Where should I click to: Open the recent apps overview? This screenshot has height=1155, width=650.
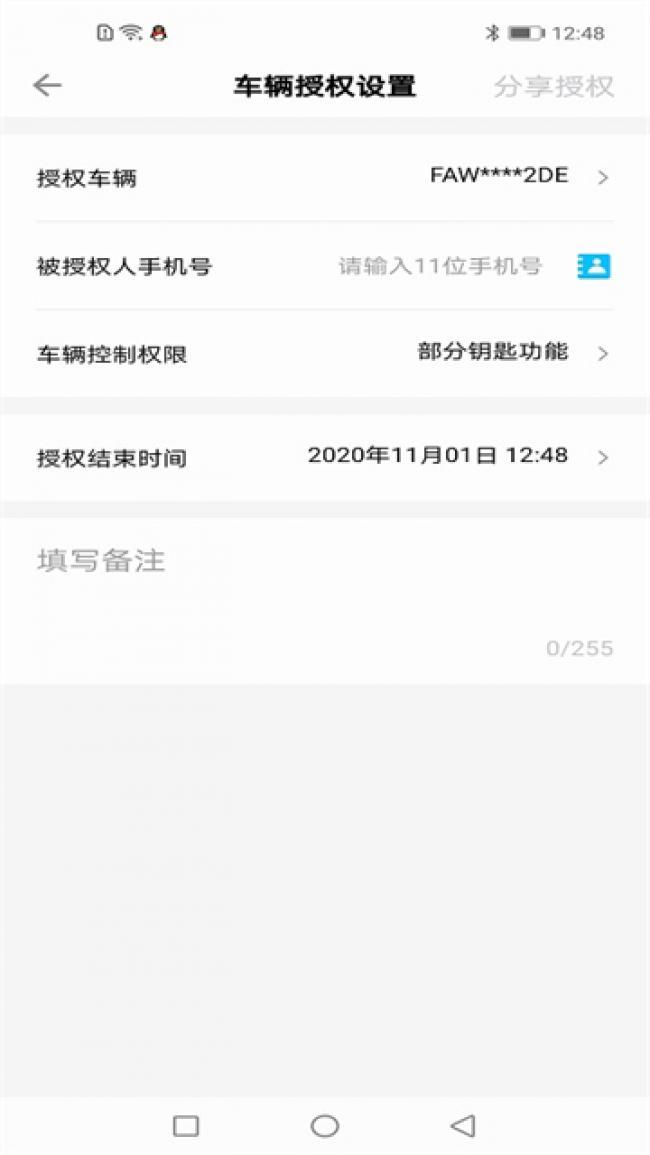point(186,1126)
